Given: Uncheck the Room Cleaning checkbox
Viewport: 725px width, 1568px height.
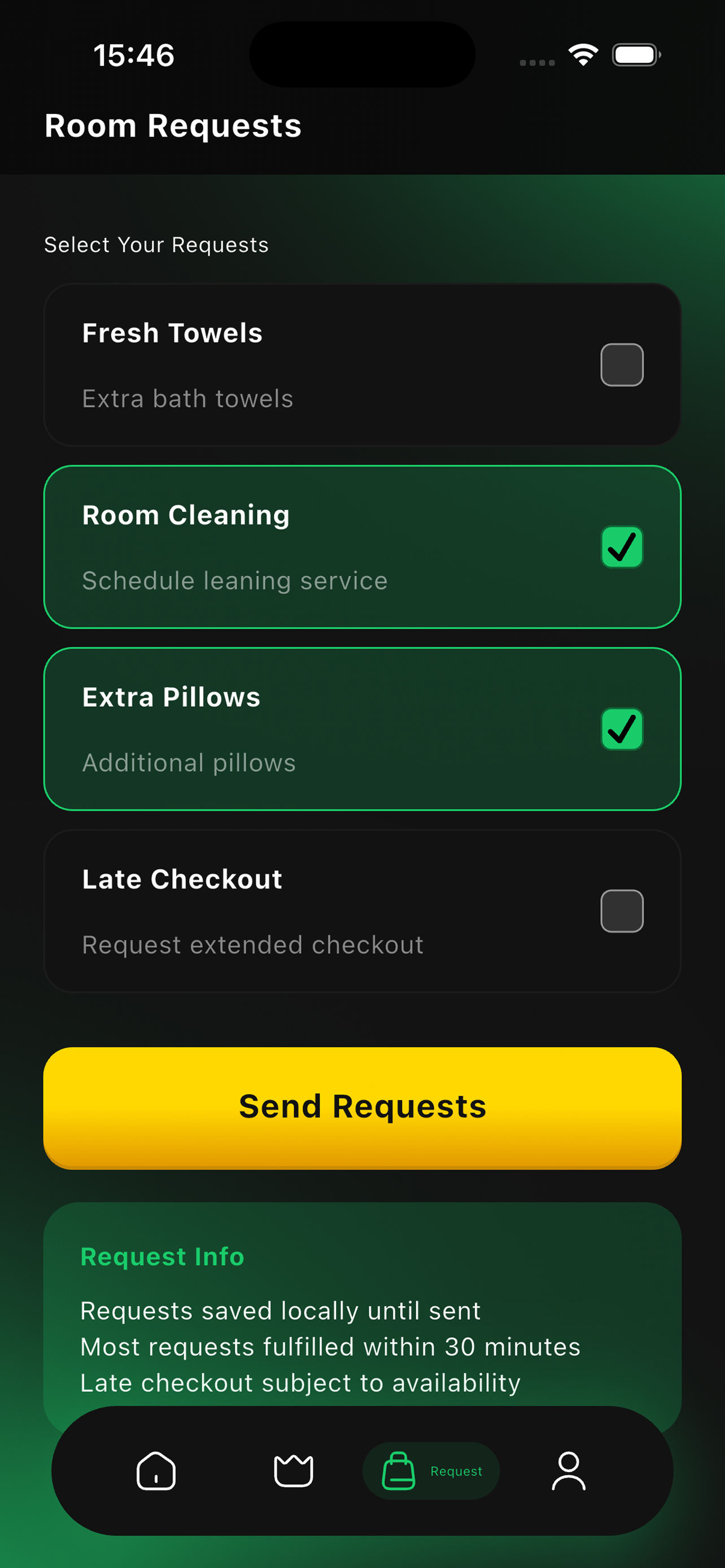Looking at the screenshot, I should 622,546.
